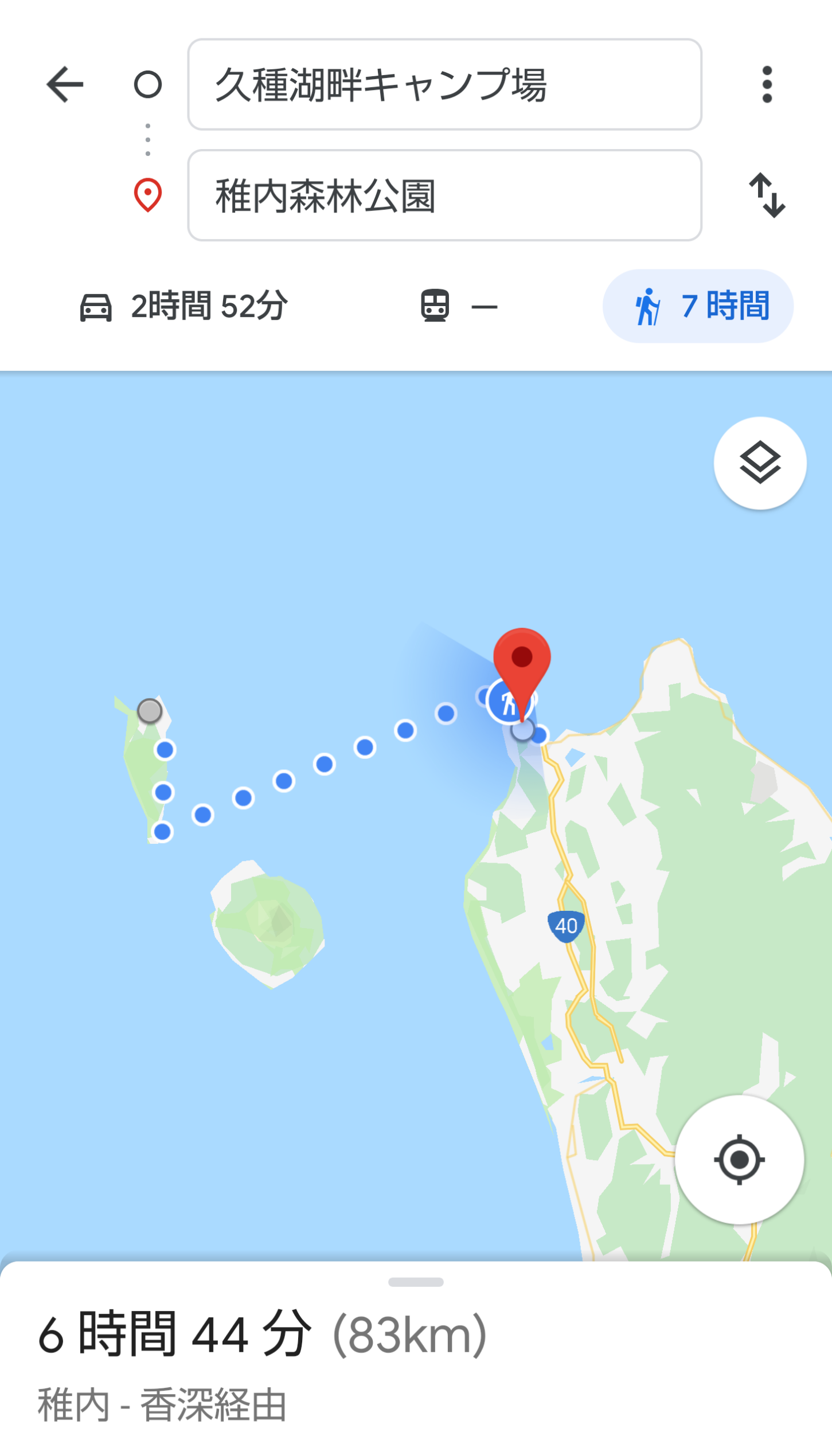
Task: Switch to driving route 2時間 52分
Action: (183, 306)
